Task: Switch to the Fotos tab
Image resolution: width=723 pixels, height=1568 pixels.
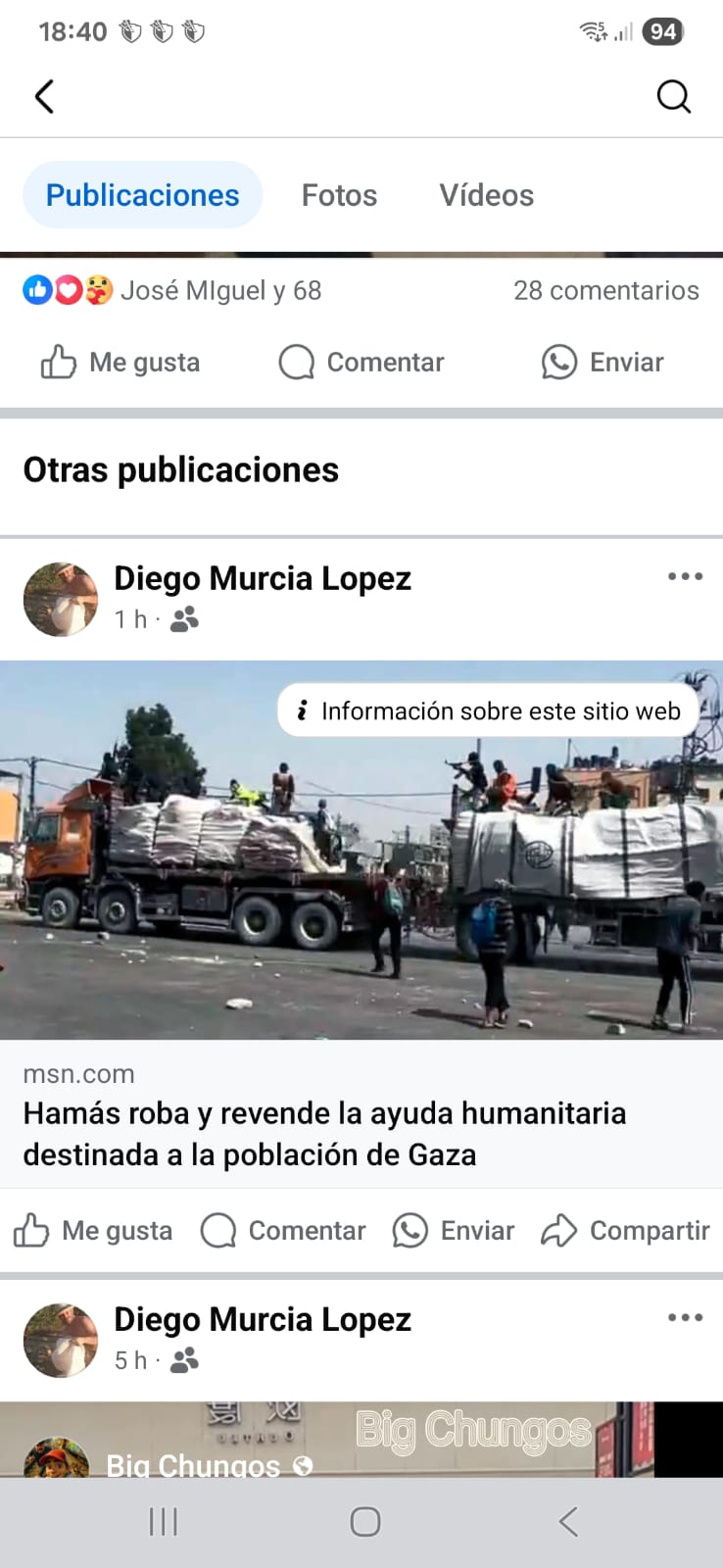Action: coord(339,195)
